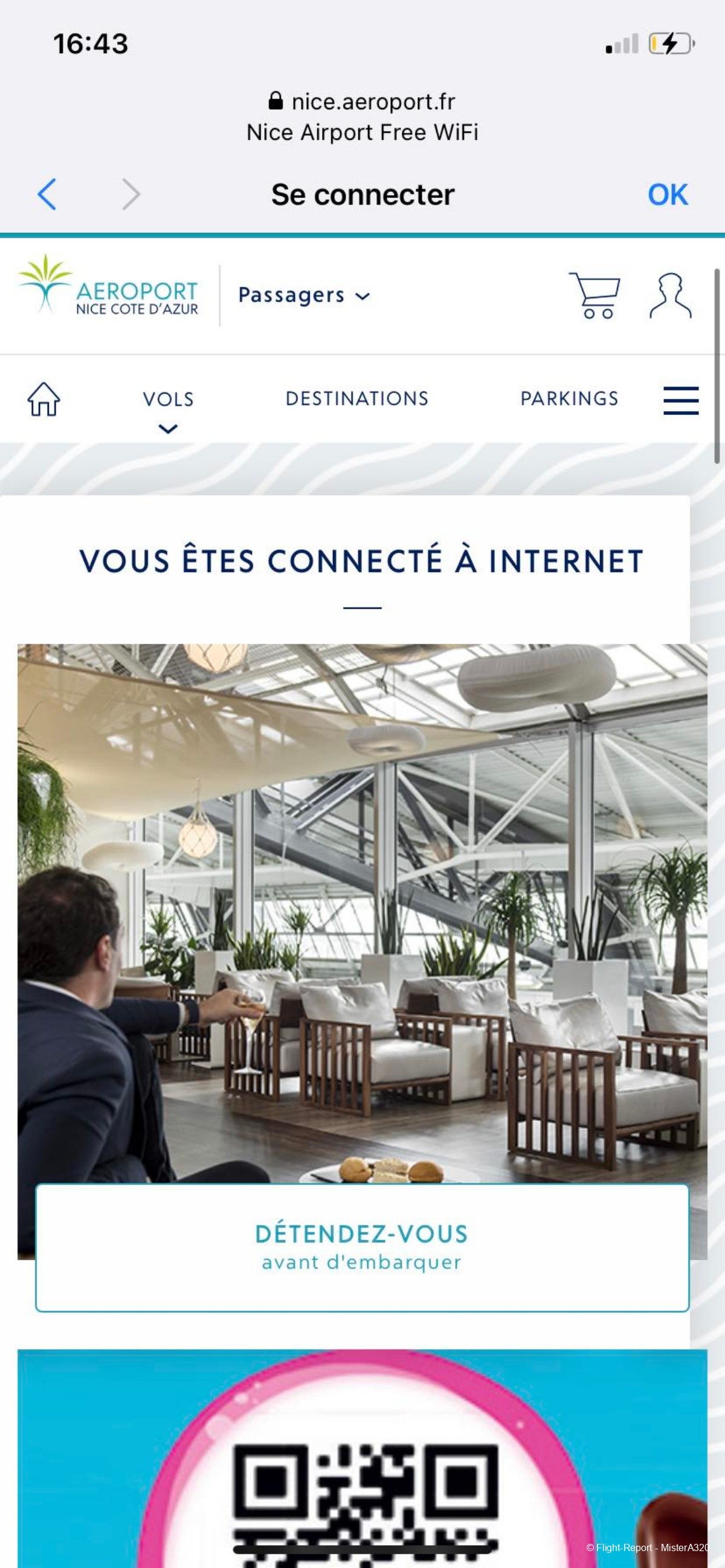
Task: Go back in the captive browser
Action: point(47,195)
